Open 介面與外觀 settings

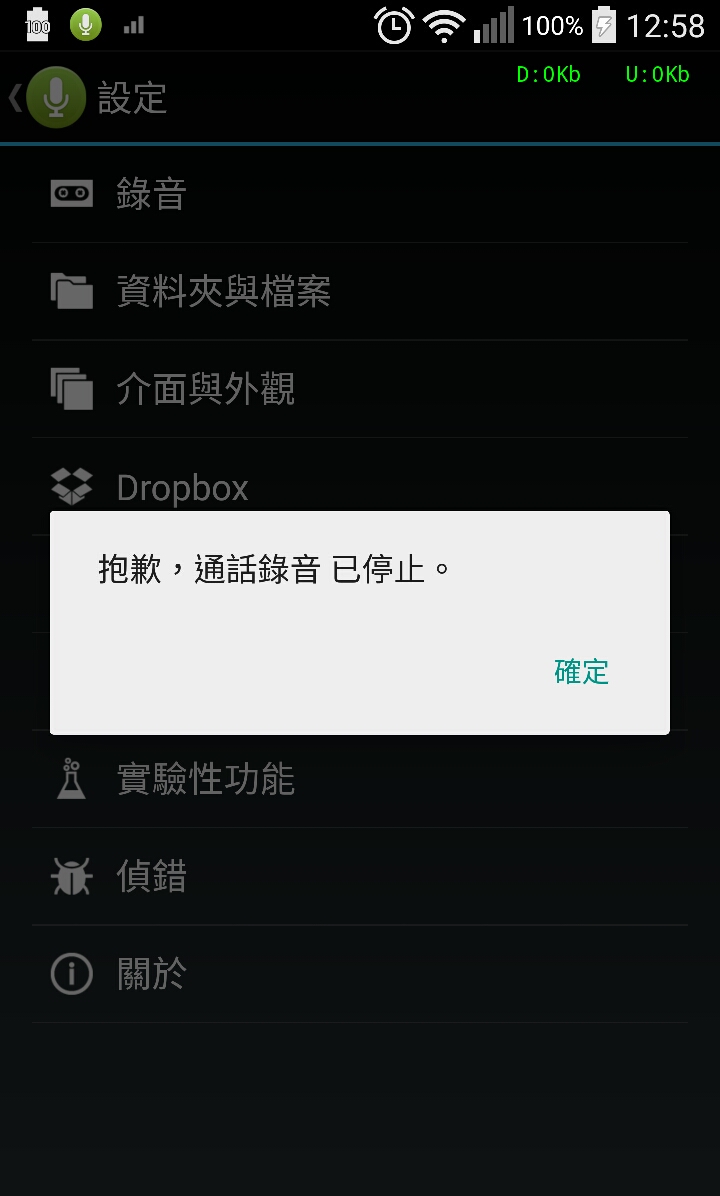360,389
